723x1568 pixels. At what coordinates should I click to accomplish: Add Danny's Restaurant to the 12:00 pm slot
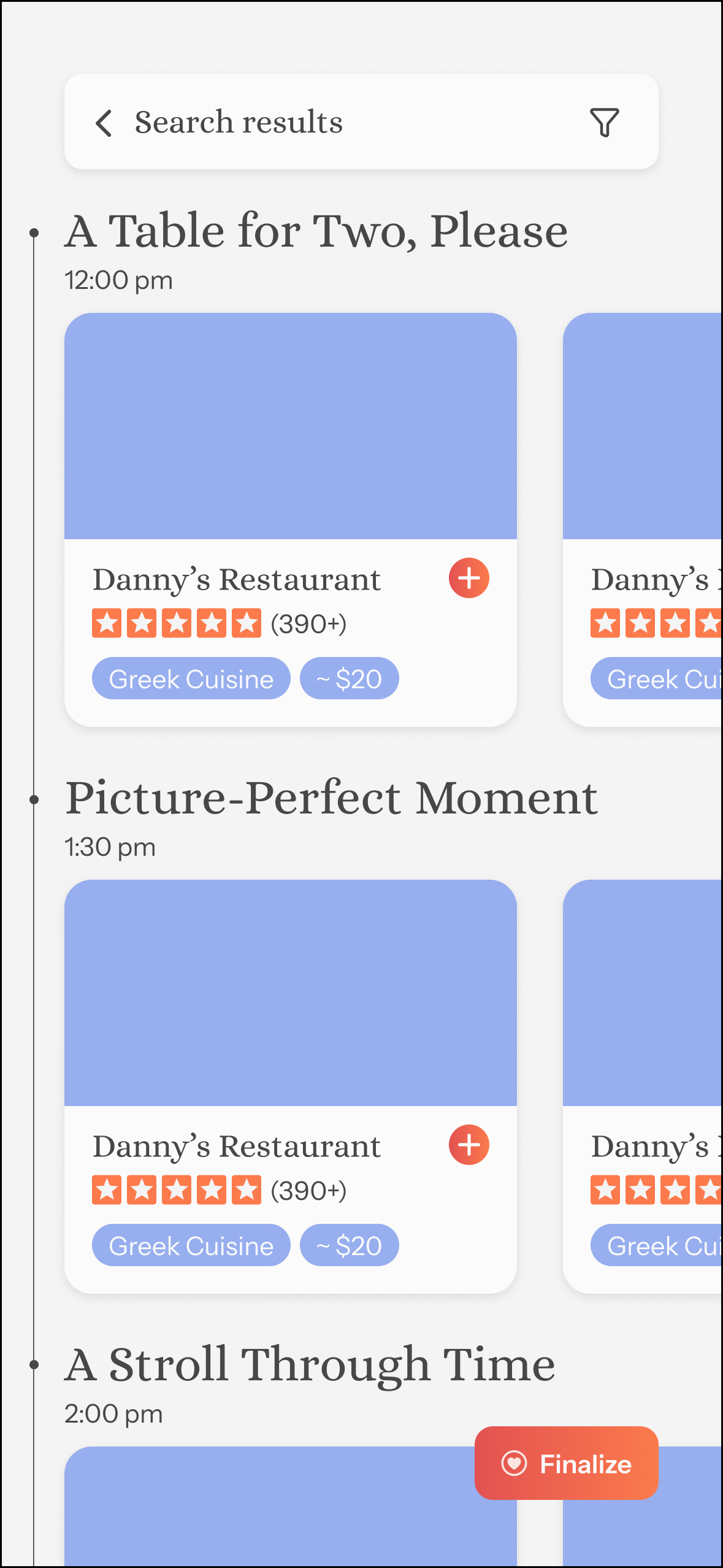click(x=469, y=578)
